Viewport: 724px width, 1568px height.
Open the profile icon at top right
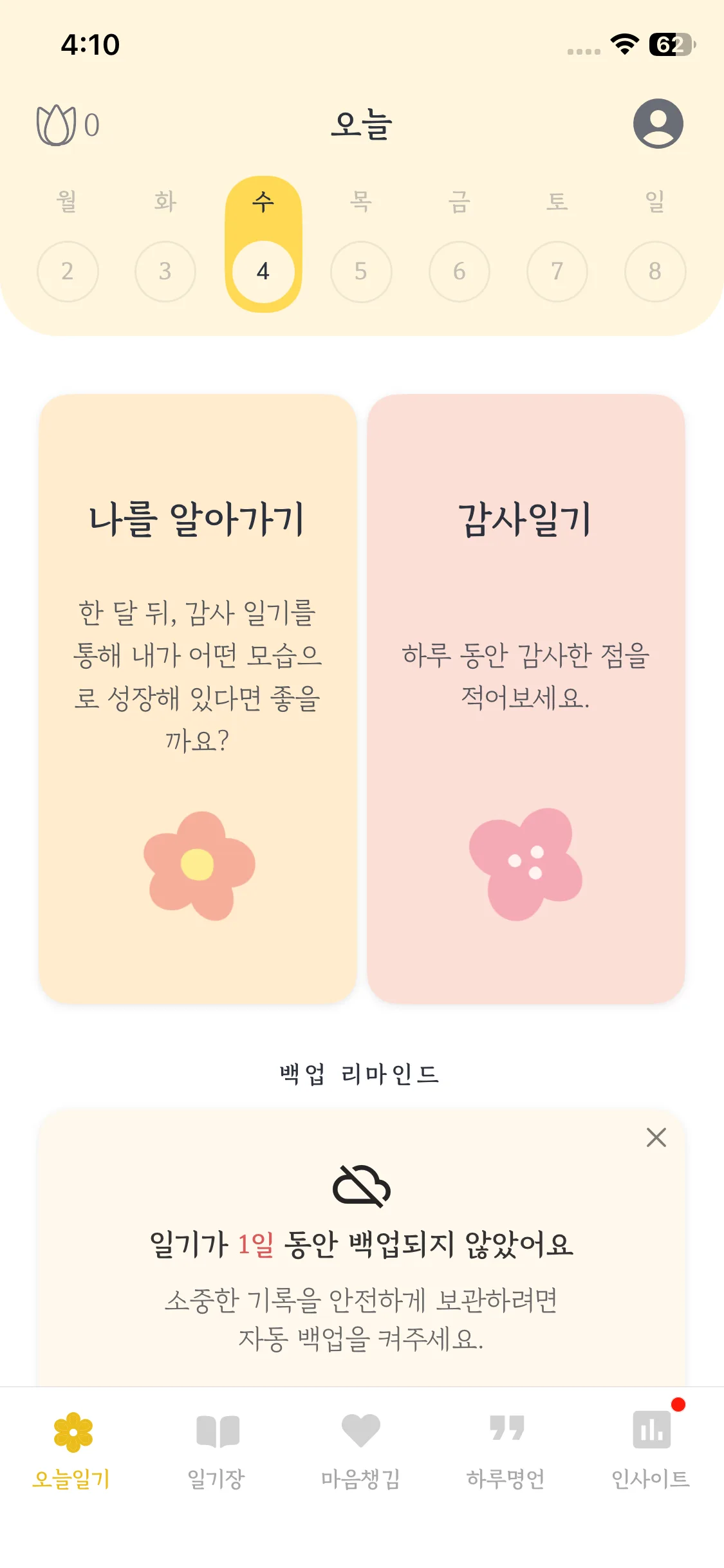[658, 124]
